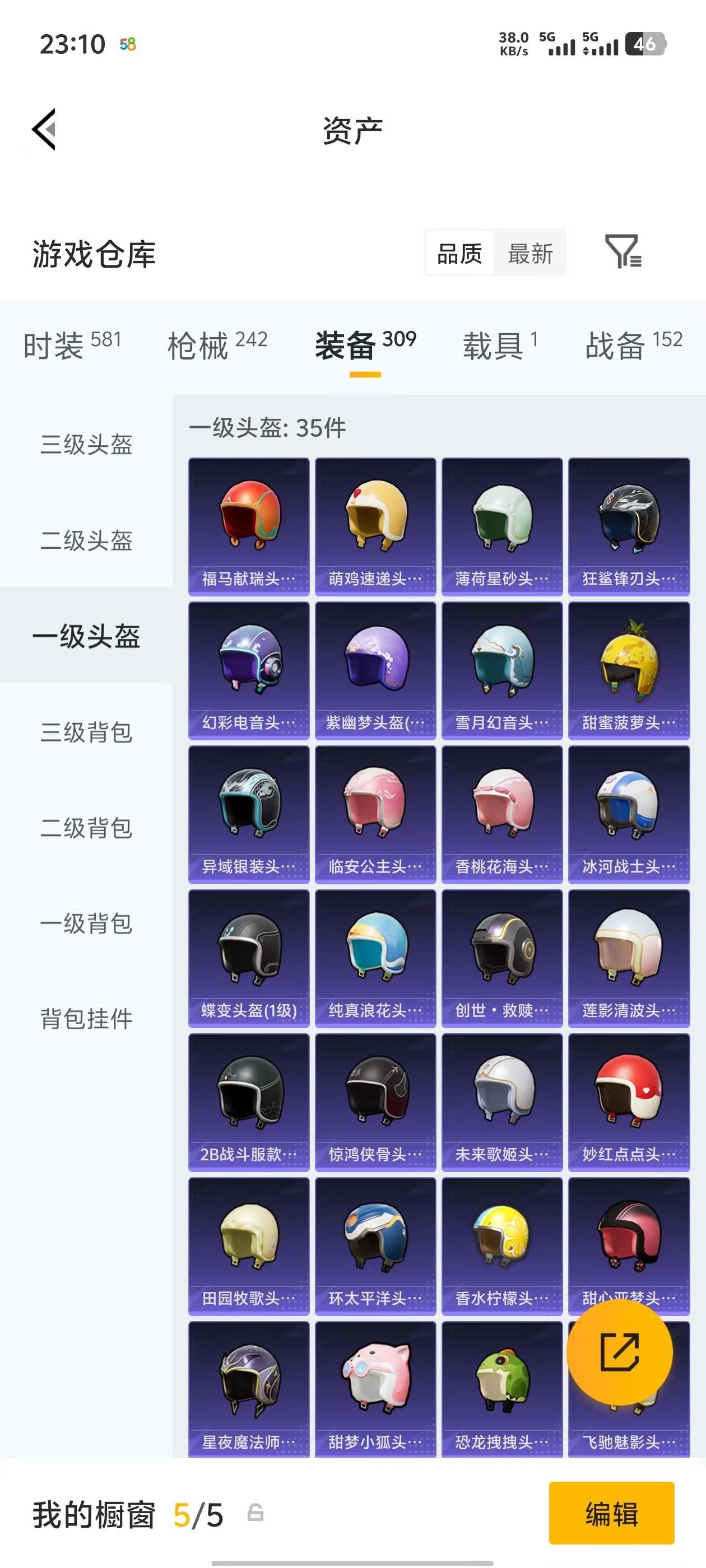Open the 背包挂件 category
Viewport: 706px width, 1568px height.
87,1016
